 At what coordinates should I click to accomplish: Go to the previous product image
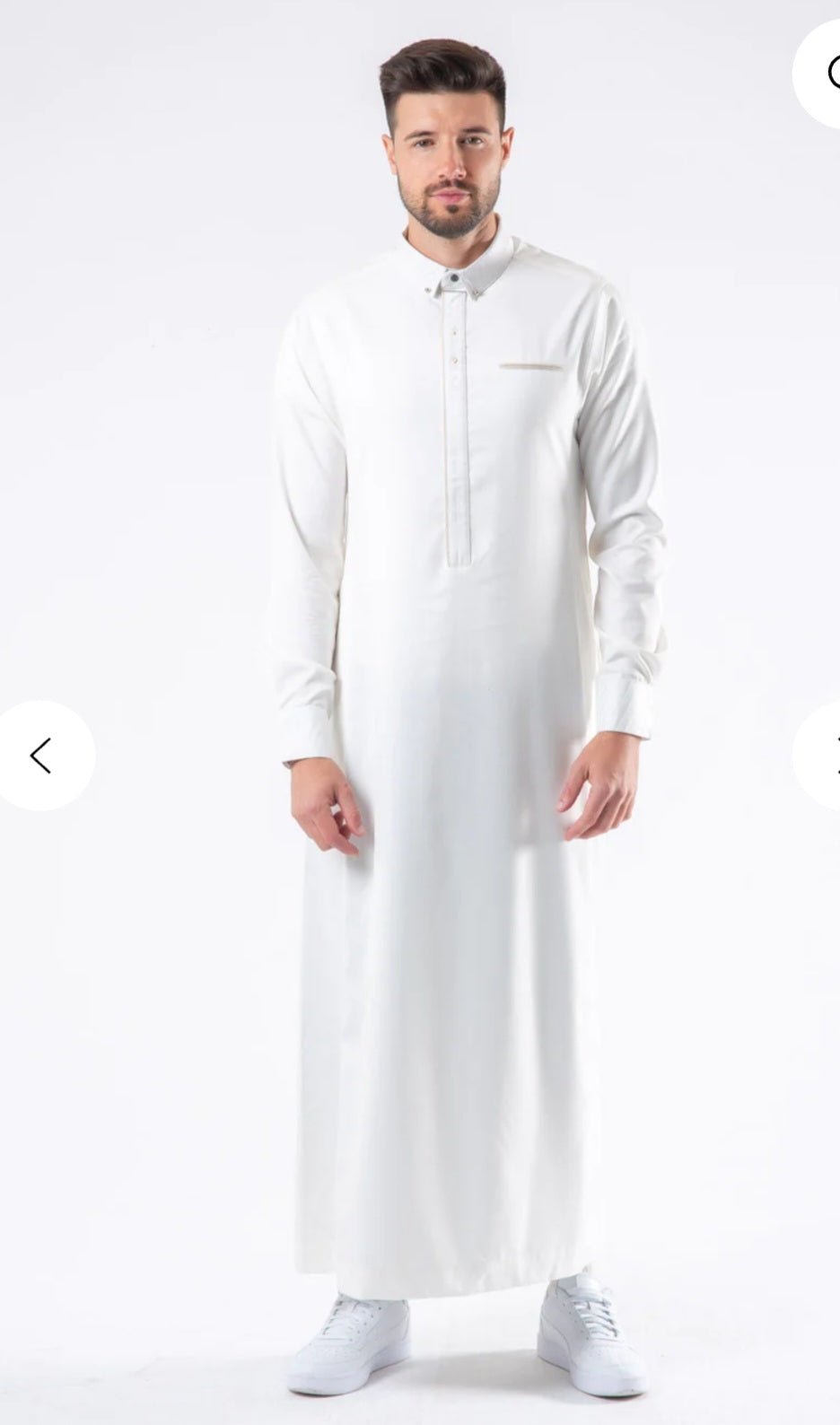click(41, 756)
